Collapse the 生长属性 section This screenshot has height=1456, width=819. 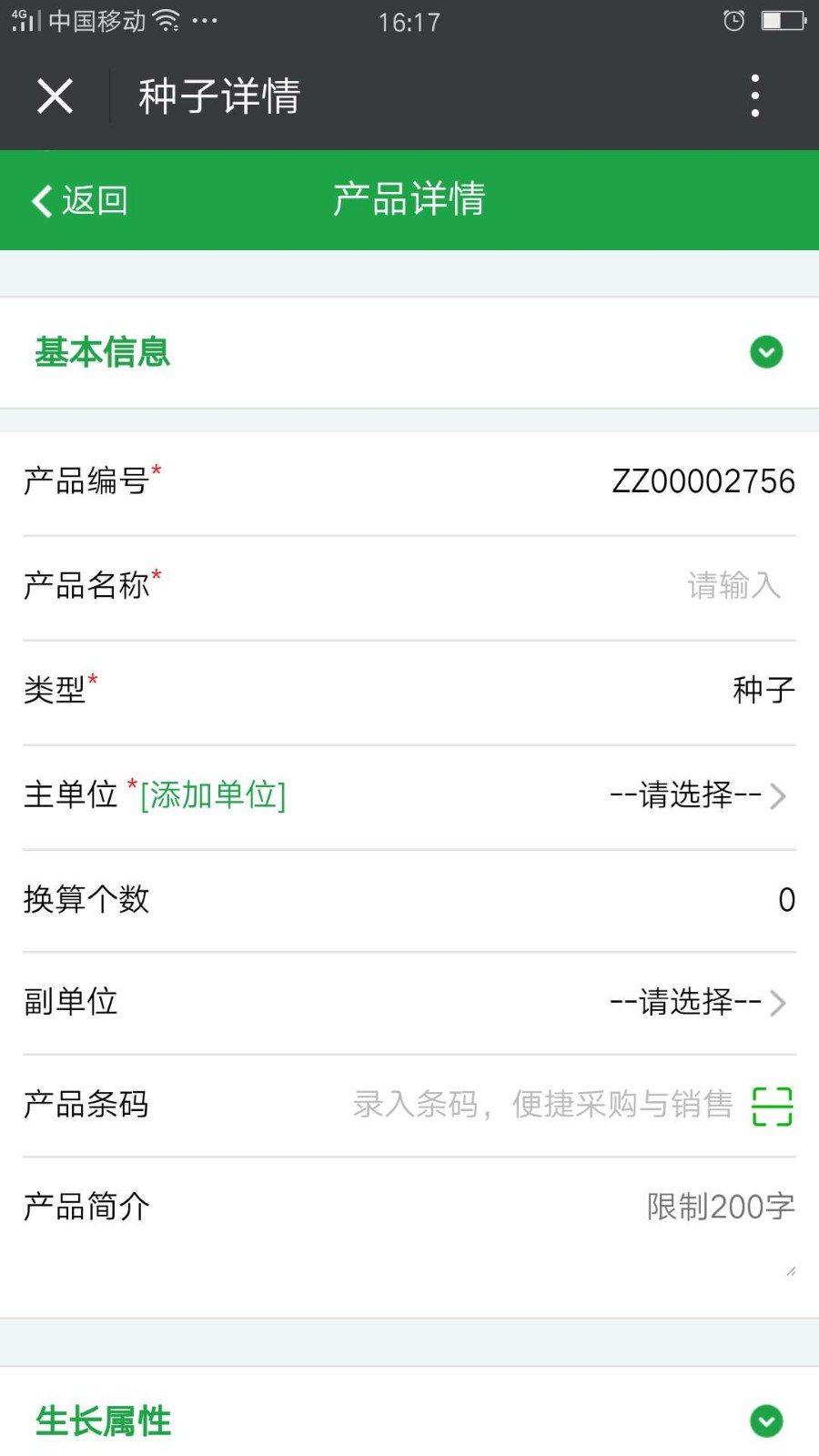pyautogui.click(x=766, y=1421)
